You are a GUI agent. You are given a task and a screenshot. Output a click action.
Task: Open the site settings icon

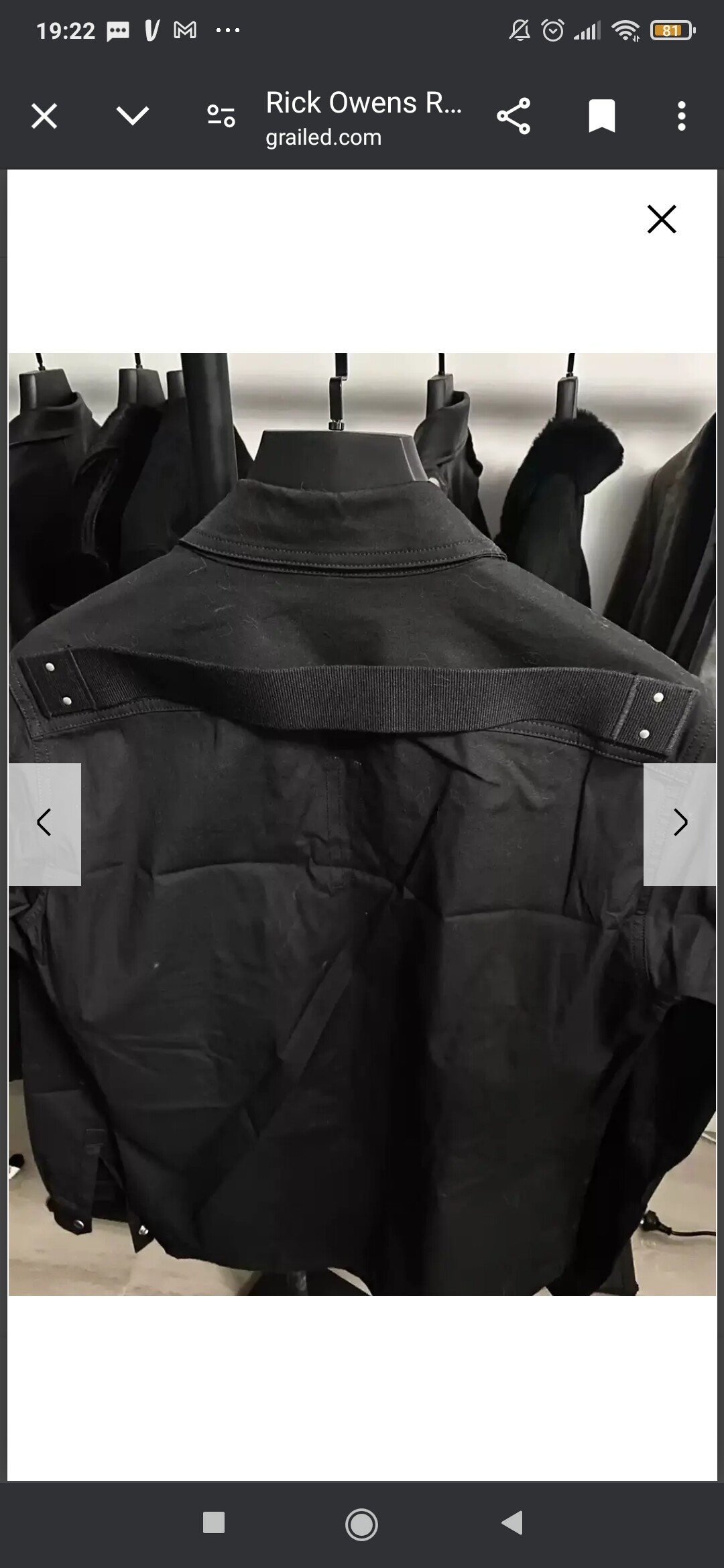pos(221,117)
